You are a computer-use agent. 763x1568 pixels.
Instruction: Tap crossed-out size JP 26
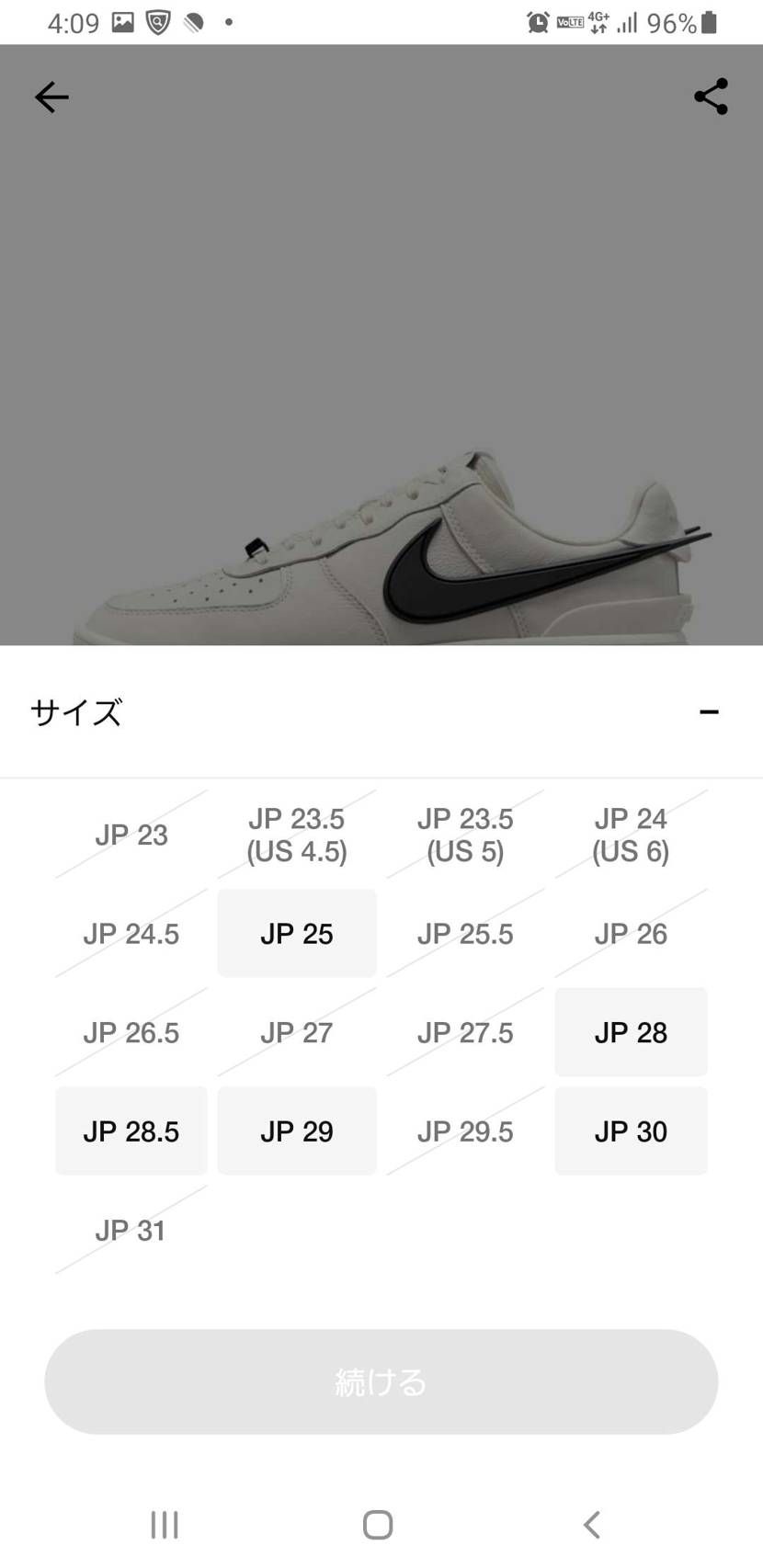pos(630,933)
